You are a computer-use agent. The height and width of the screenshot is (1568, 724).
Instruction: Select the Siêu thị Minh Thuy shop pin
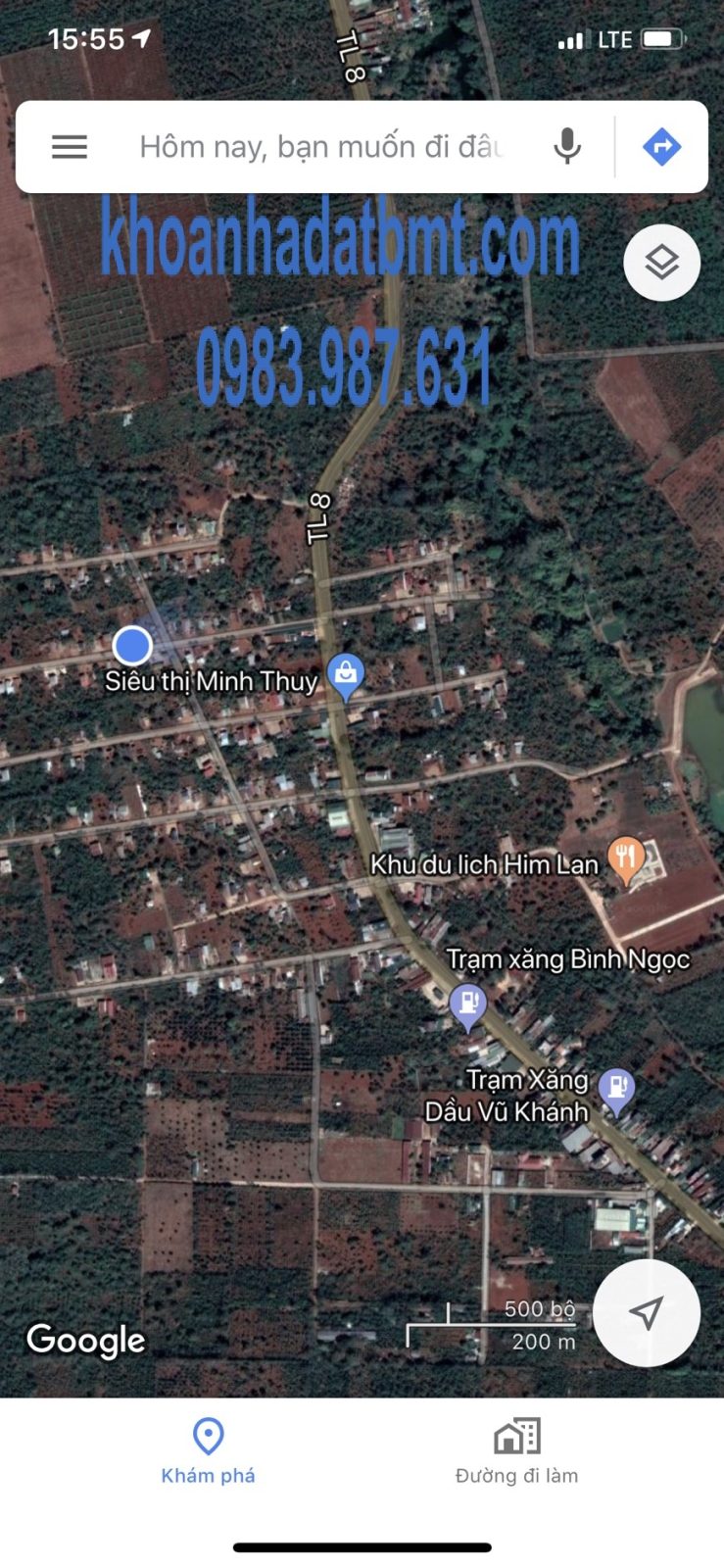coord(345,677)
